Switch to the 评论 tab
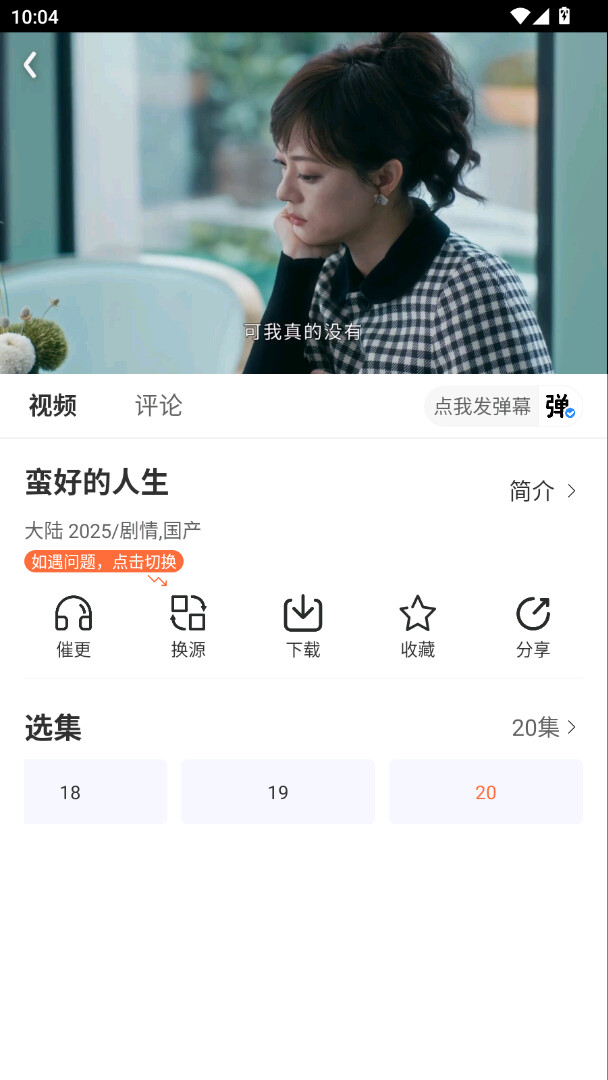 pyautogui.click(x=158, y=405)
